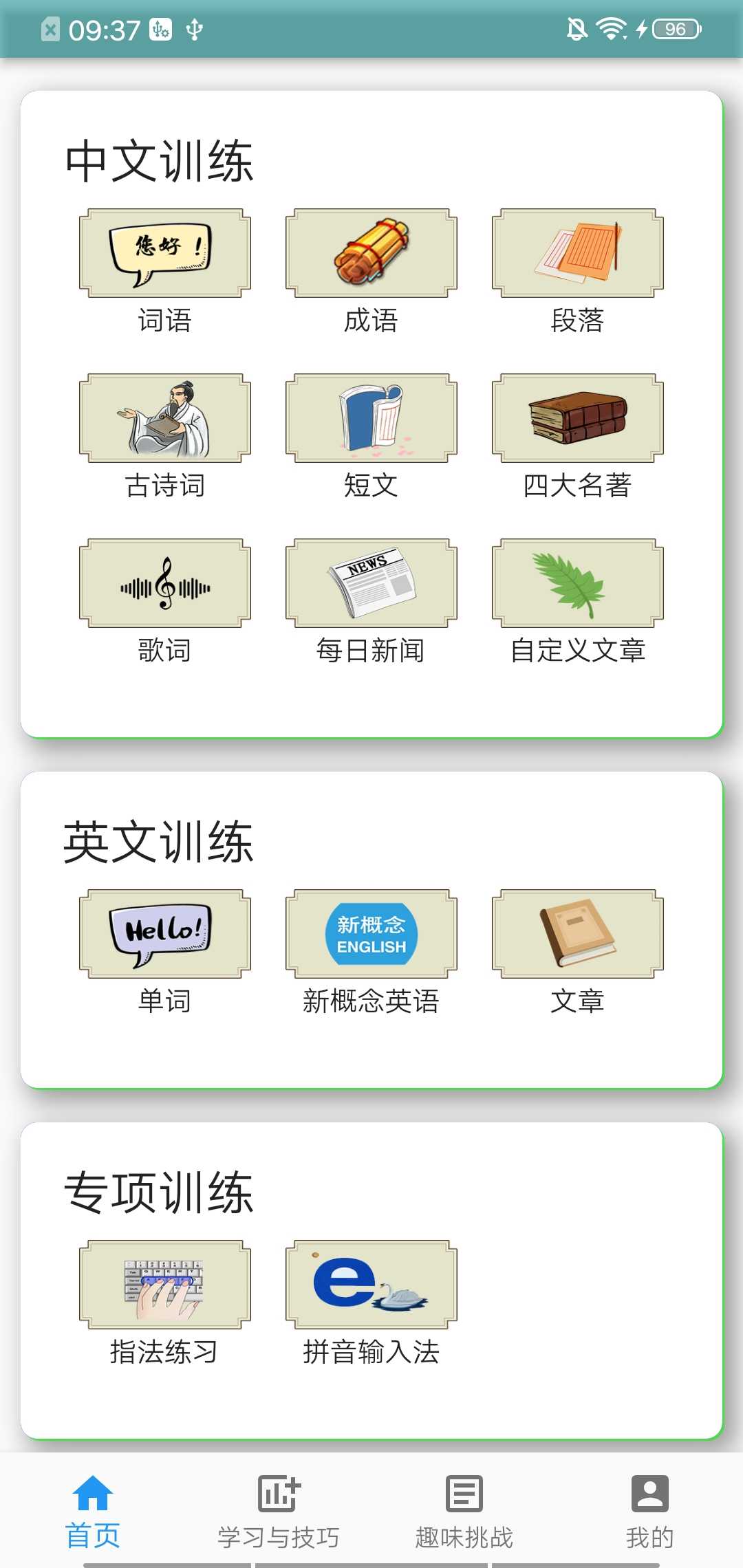Open the 短文 short essay book icon

click(371, 417)
